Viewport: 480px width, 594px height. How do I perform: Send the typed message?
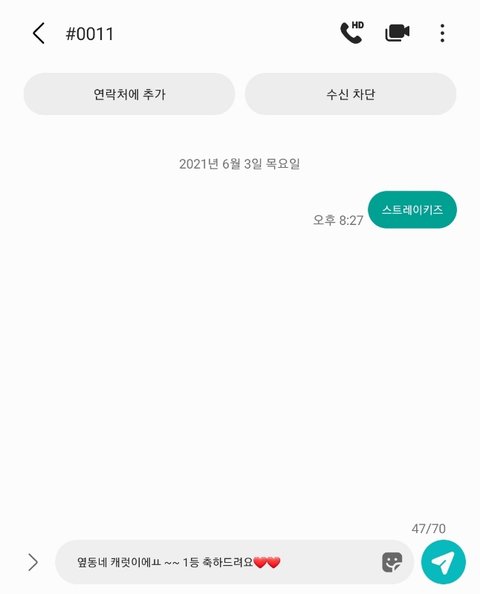(443, 562)
